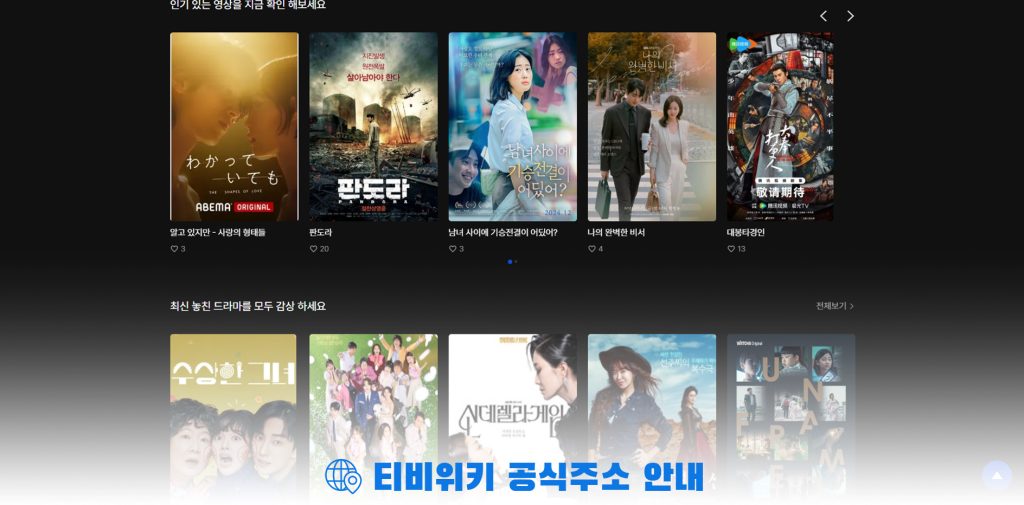The width and height of the screenshot is (1024, 505).
Task: Open the 판도라 movie poster
Action: tap(373, 126)
